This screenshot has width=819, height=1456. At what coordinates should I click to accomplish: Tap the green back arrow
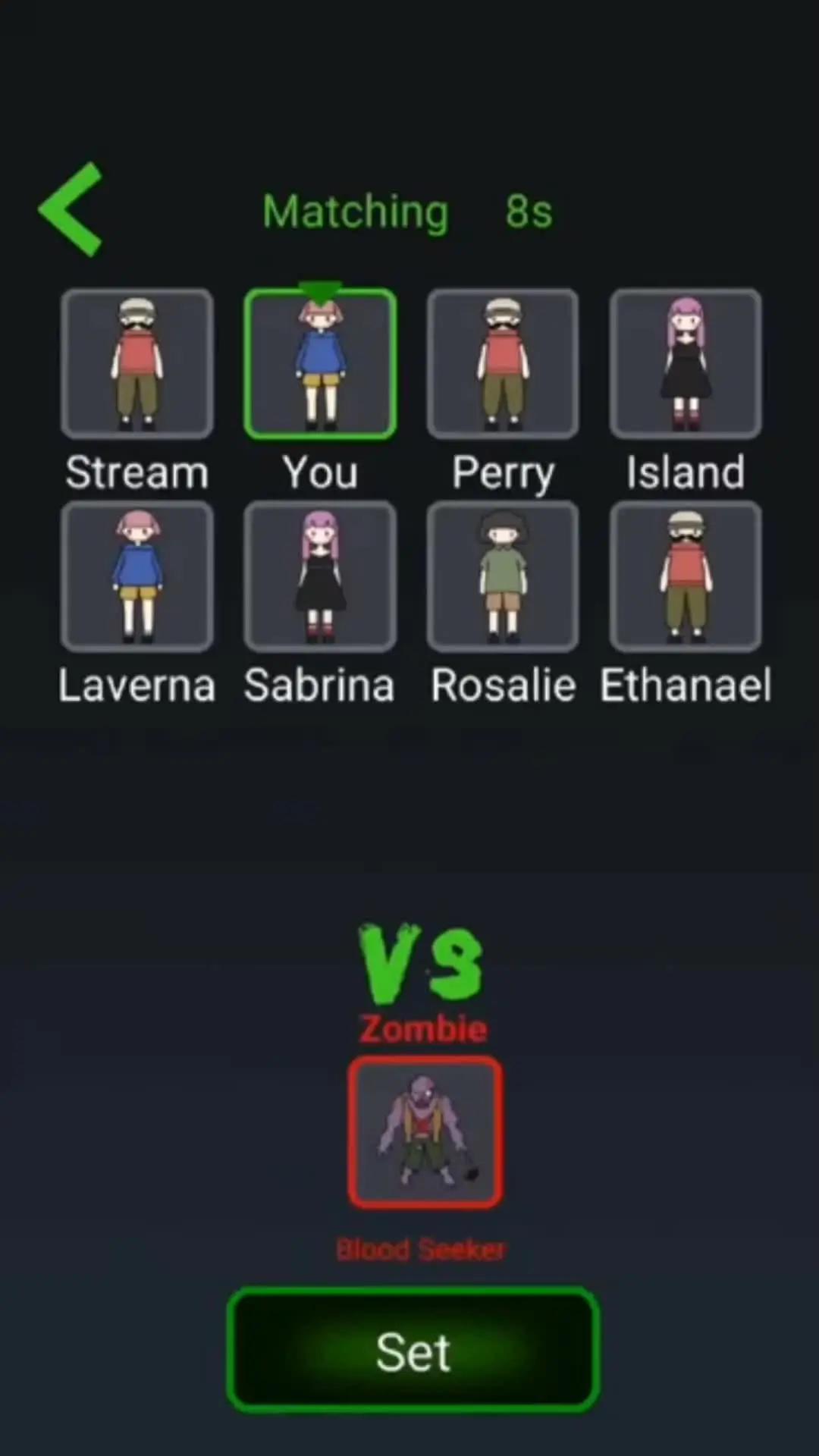(x=72, y=209)
